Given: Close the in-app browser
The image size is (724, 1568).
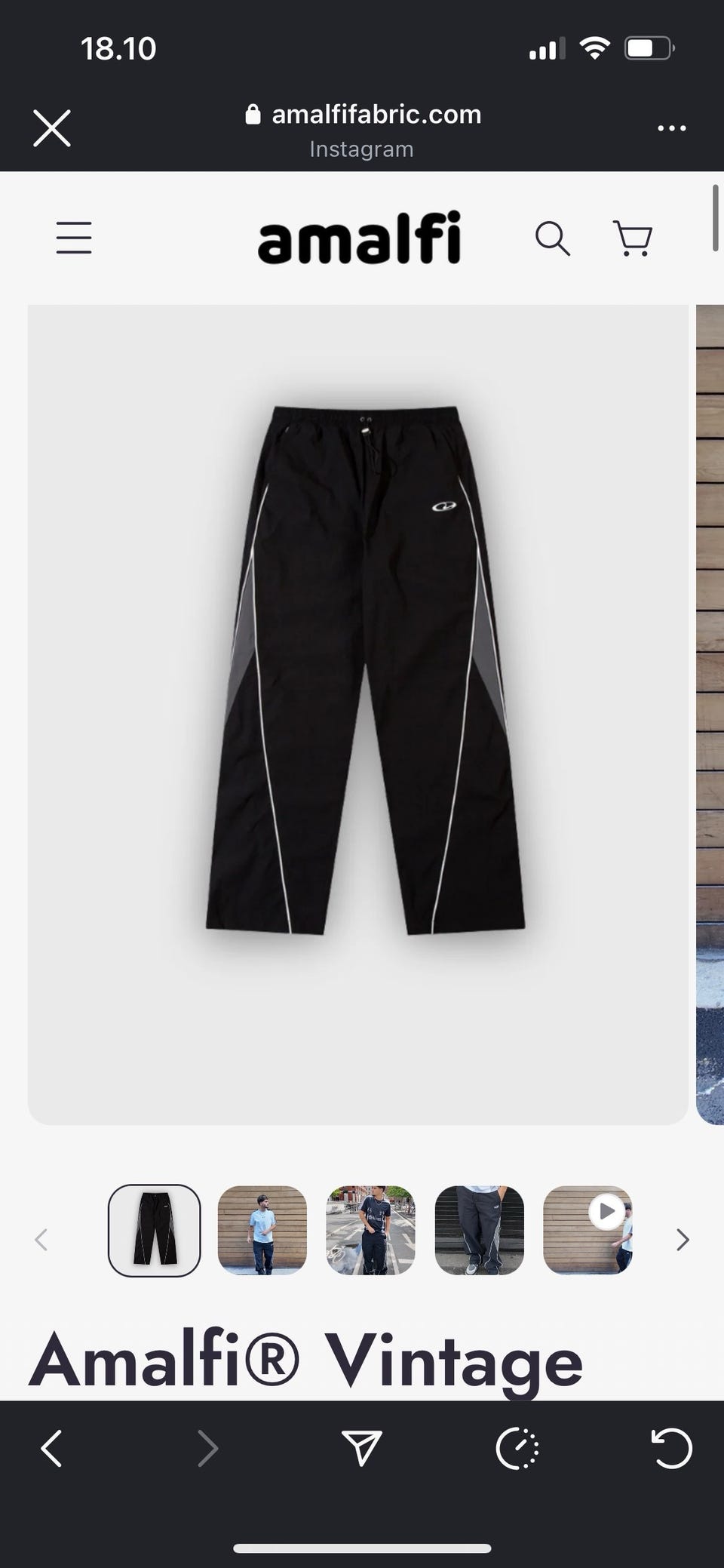Looking at the screenshot, I should click(x=52, y=128).
